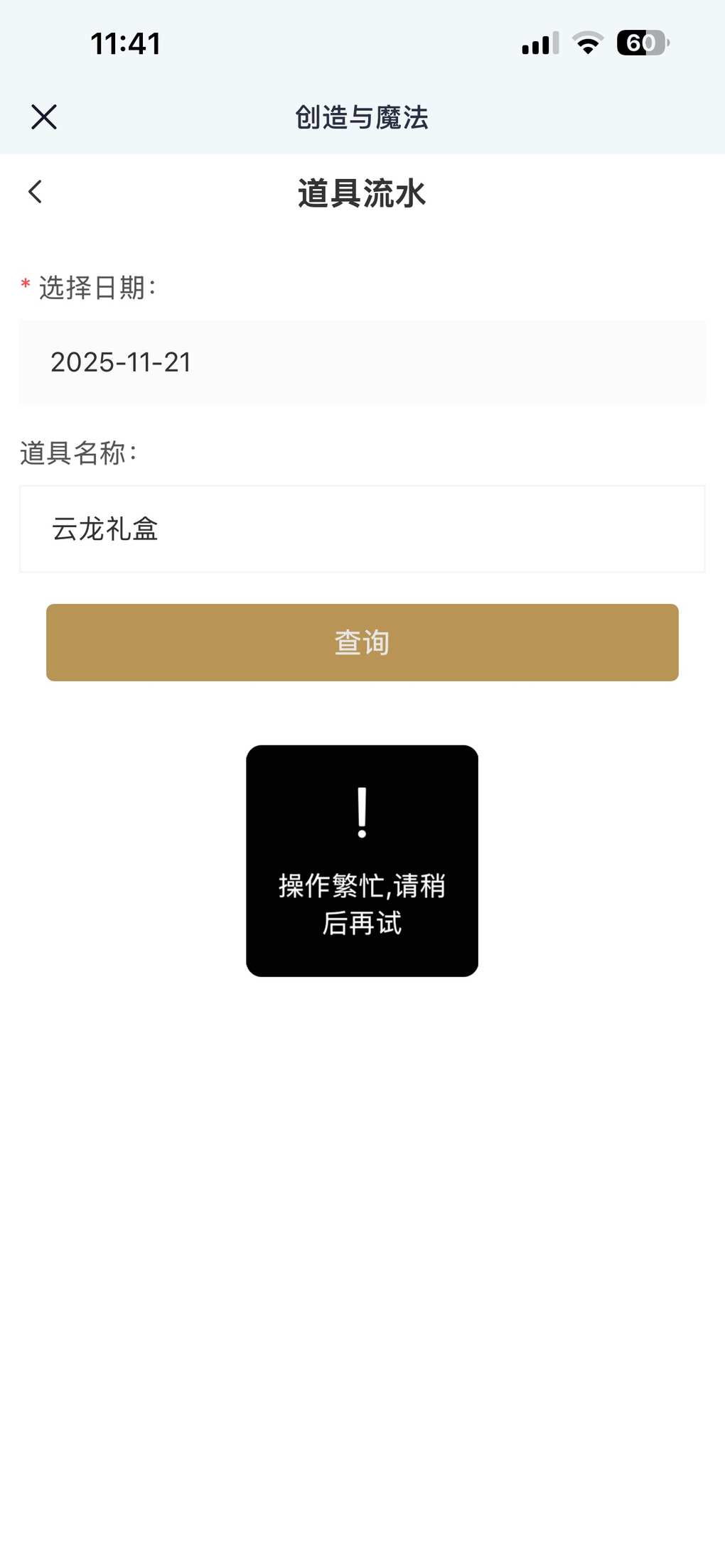Go back from 道具流水
The height and width of the screenshot is (1568, 725).
tap(35, 192)
